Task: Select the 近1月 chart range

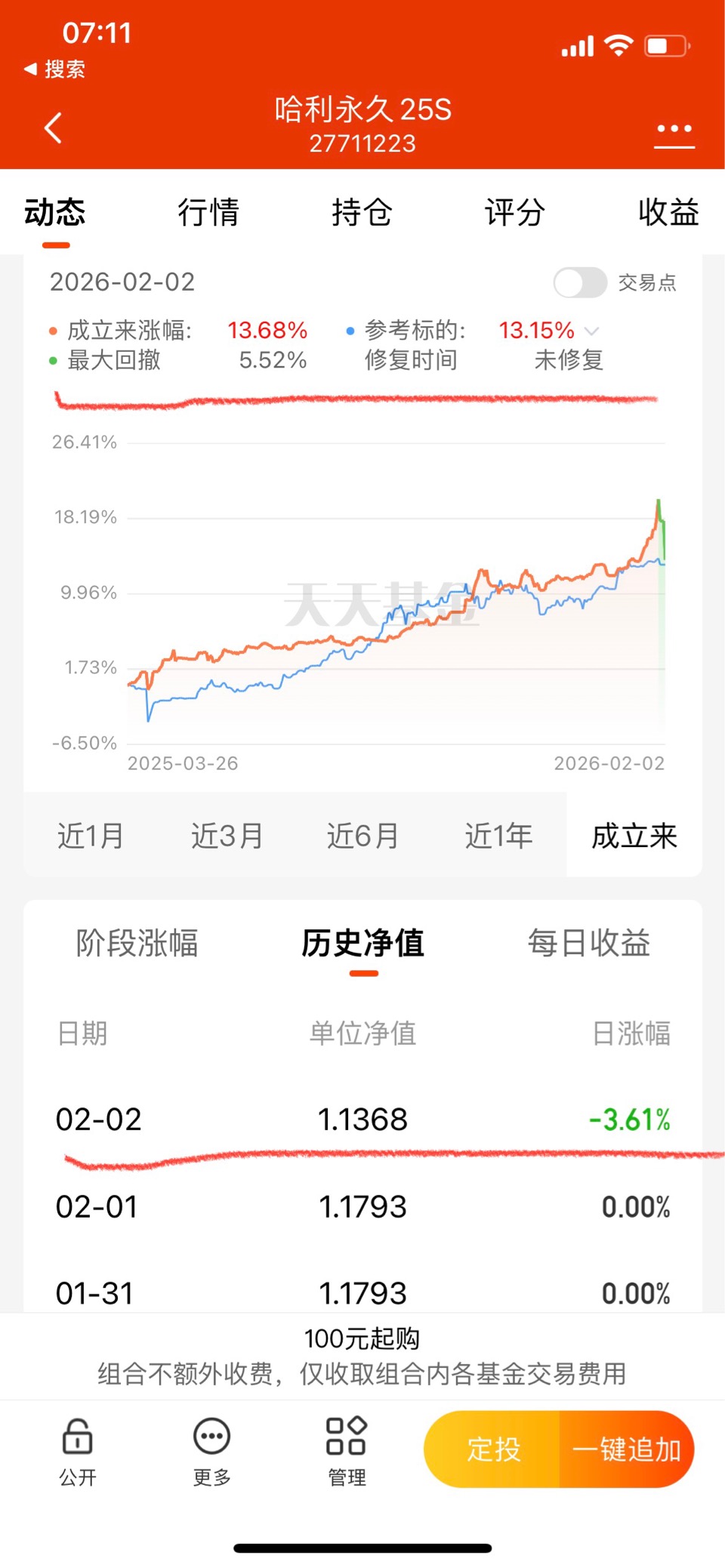Action: click(x=91, y=836)
